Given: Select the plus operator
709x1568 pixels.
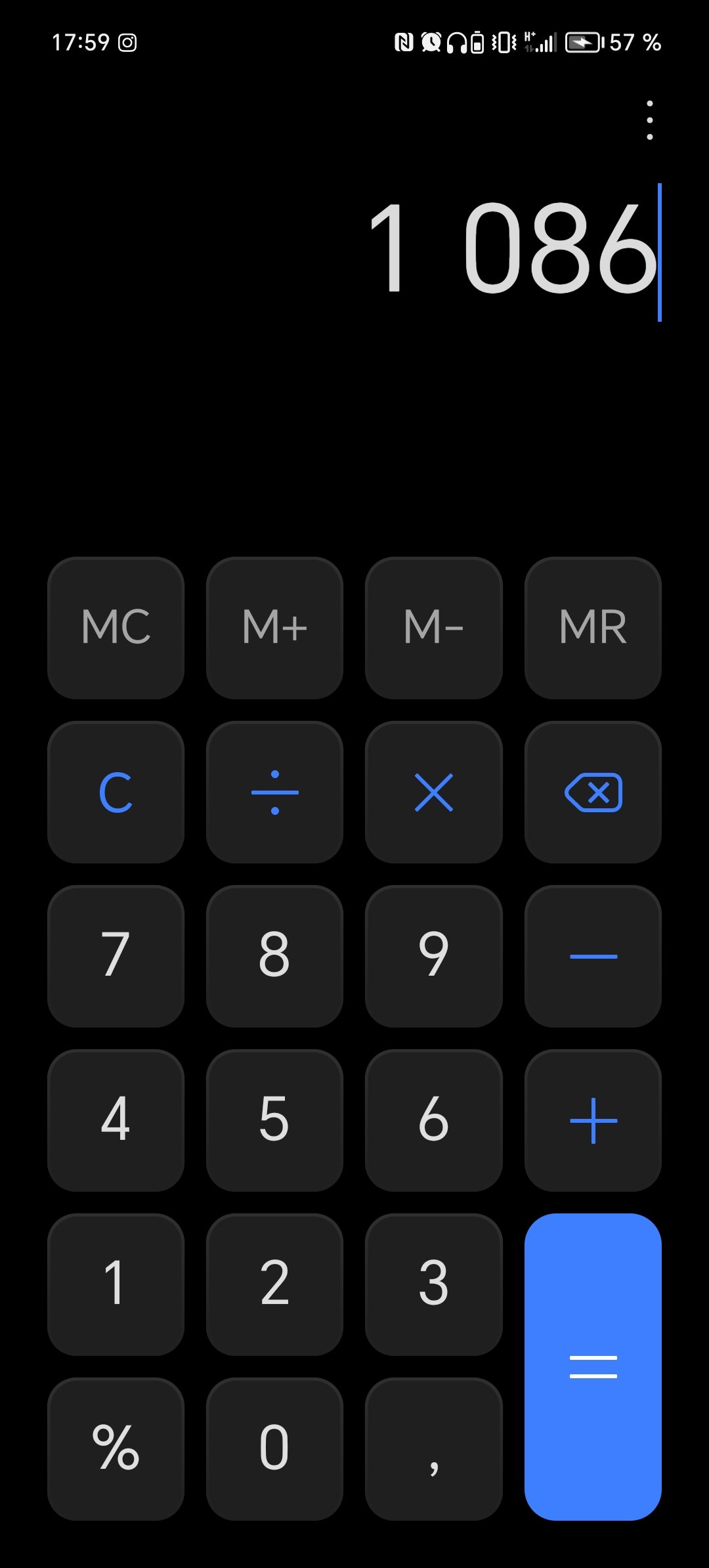Looking at the screenshot, I should 593,1120.
